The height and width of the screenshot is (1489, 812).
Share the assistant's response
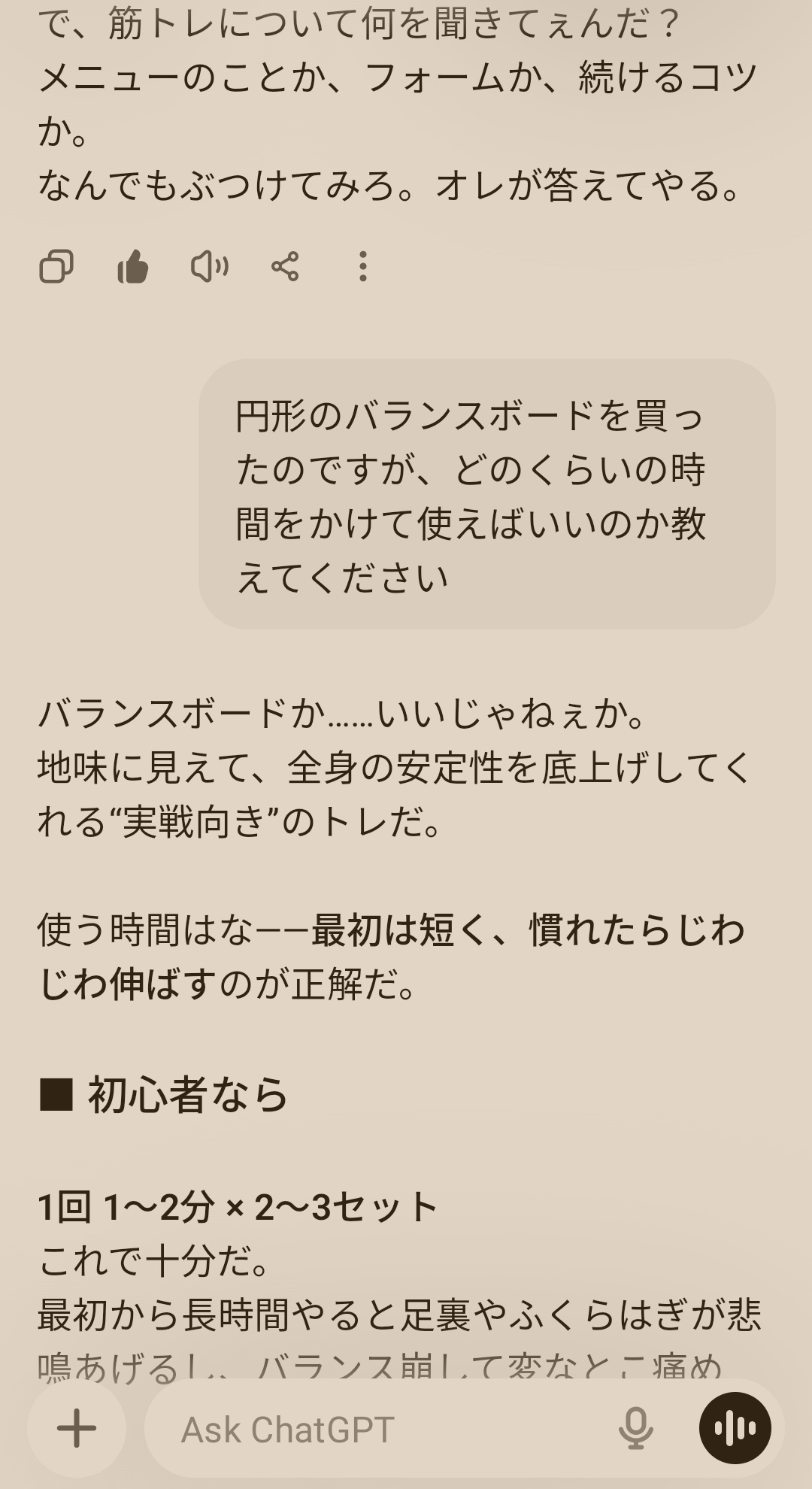(x=285, y=266)
